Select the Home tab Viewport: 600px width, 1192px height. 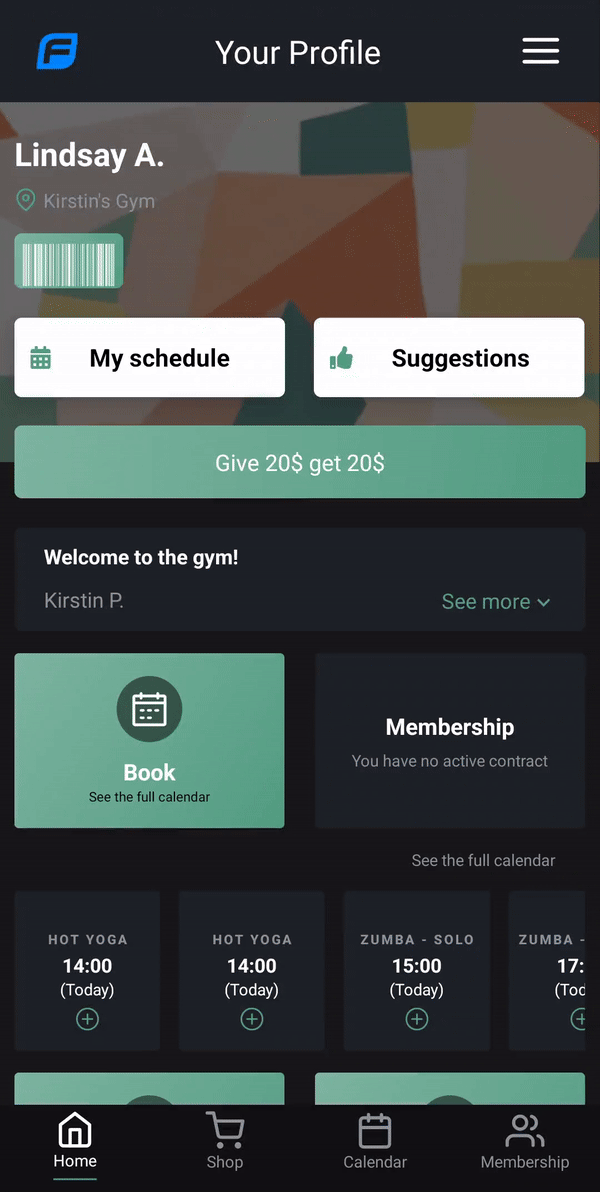(x=75, y=1141)
